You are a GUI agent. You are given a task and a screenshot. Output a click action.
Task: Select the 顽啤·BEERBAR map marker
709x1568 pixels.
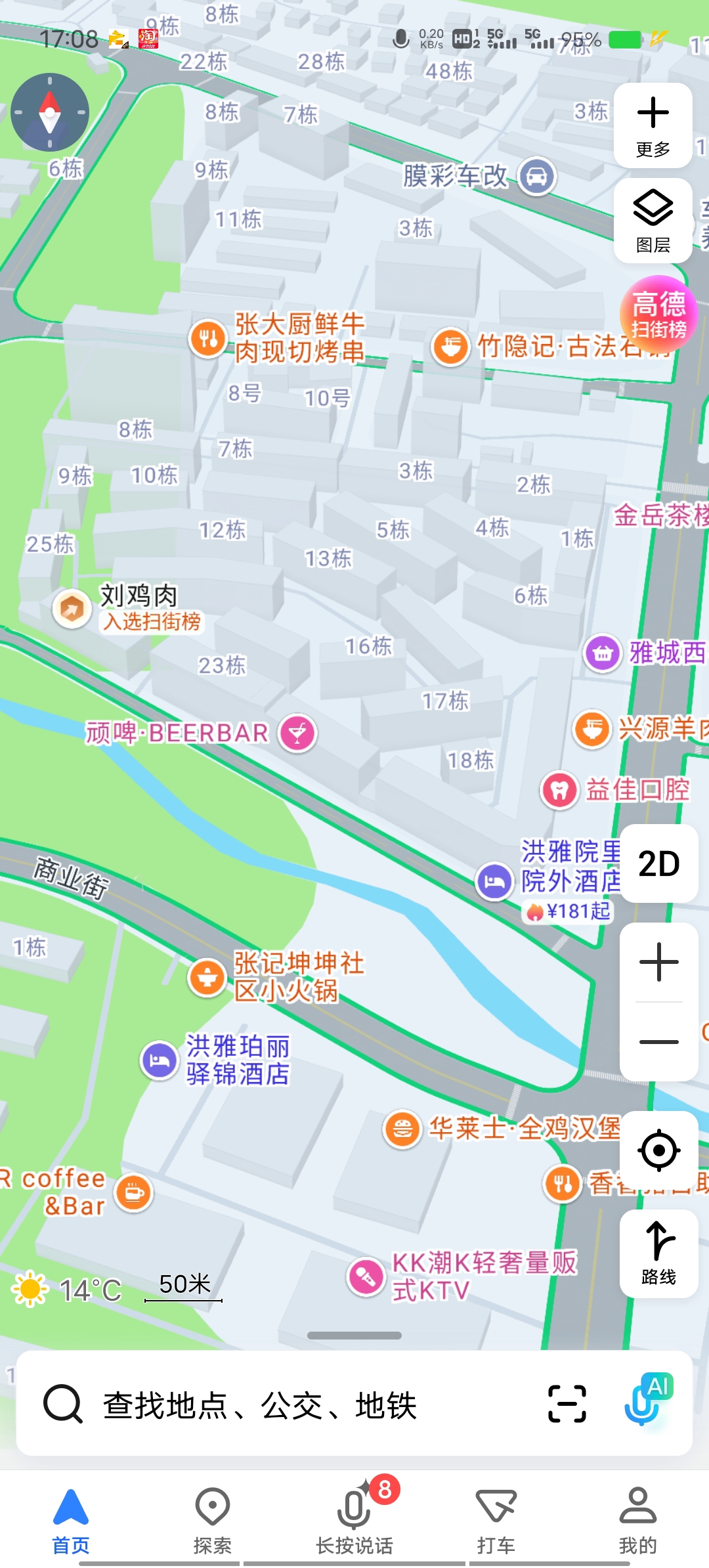297,733
